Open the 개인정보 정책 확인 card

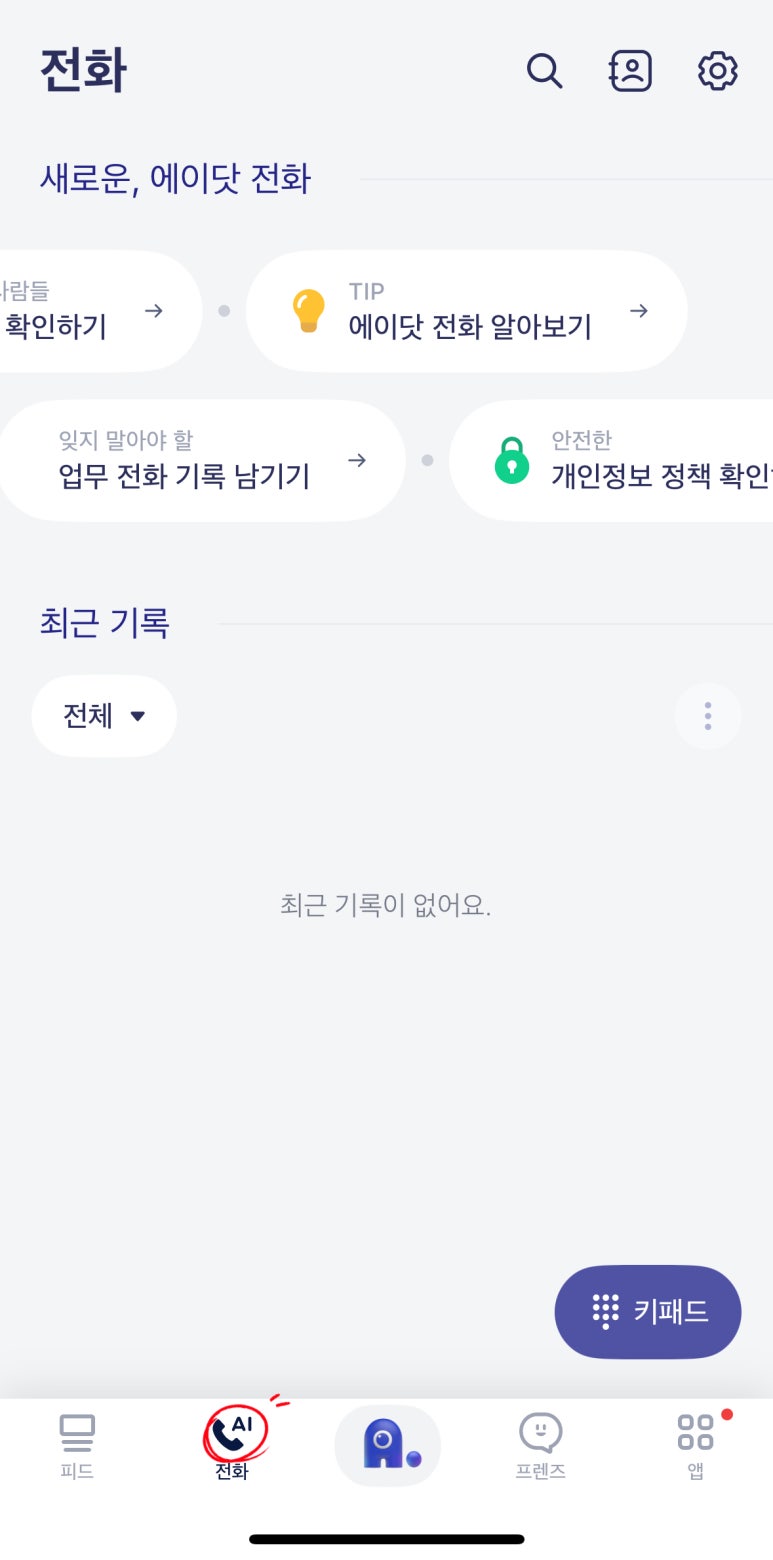click(x=611, y=461)
